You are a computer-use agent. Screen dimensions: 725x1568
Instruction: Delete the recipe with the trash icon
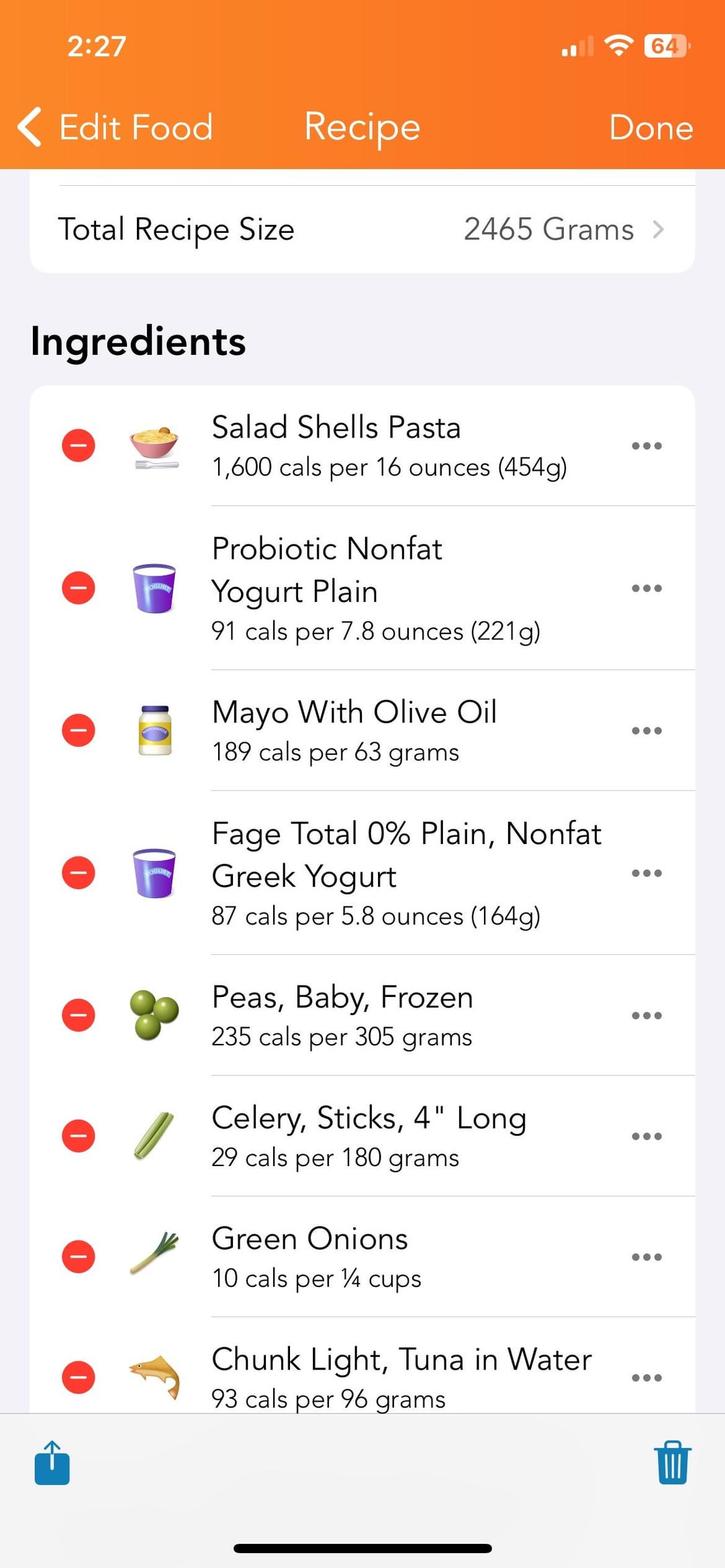[673, 1463]
